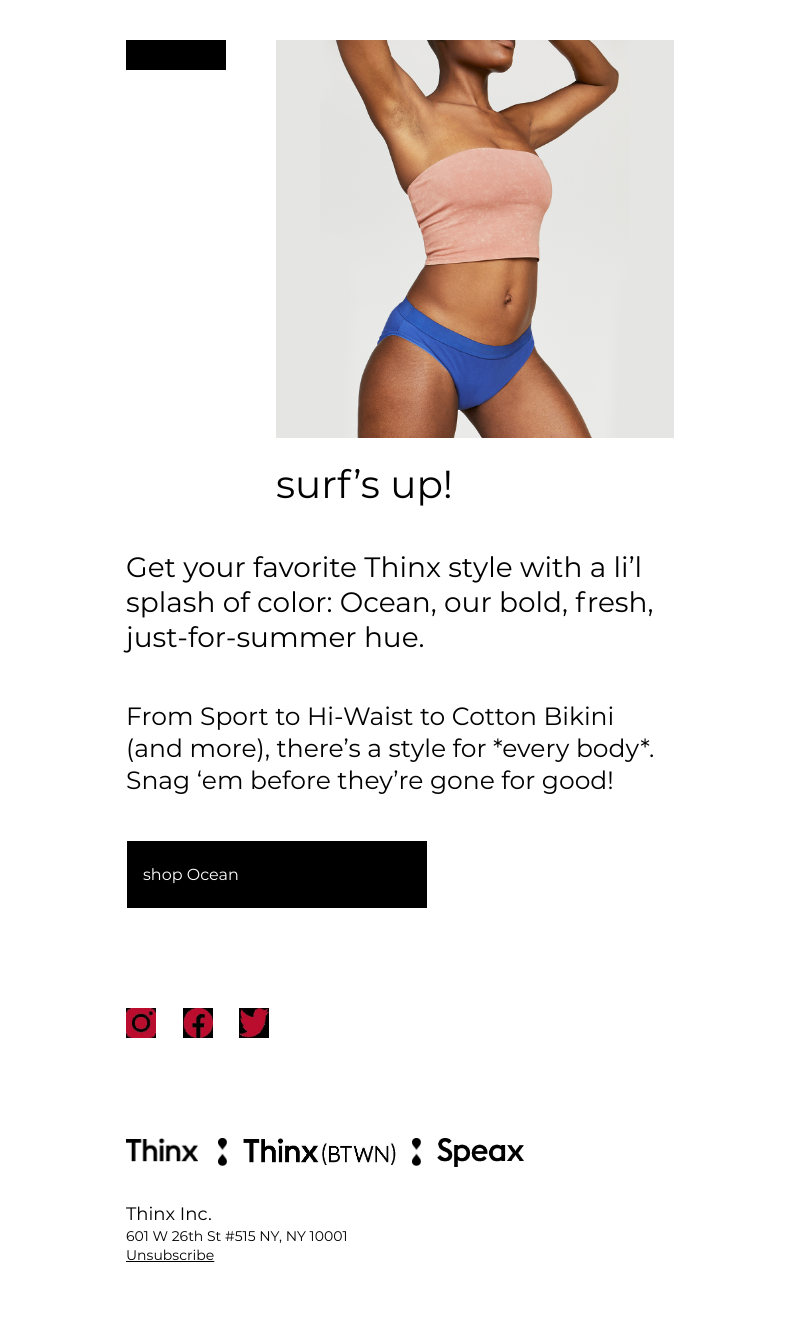Tap the Unsubscribe link
The image size is (800, 1320).
tap(170, 1255)
